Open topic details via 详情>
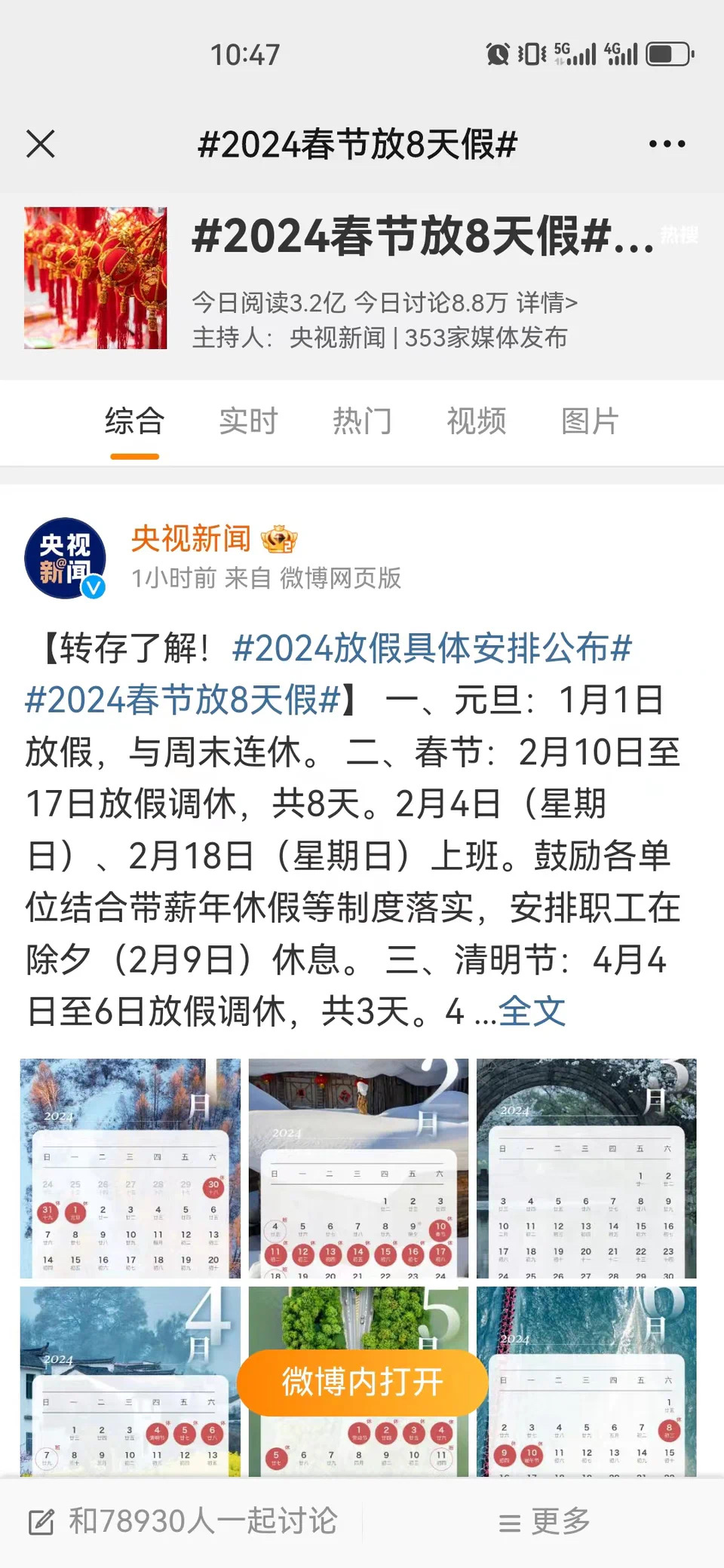The width and height of the screenshot is (724, 1568). (548, 302)
